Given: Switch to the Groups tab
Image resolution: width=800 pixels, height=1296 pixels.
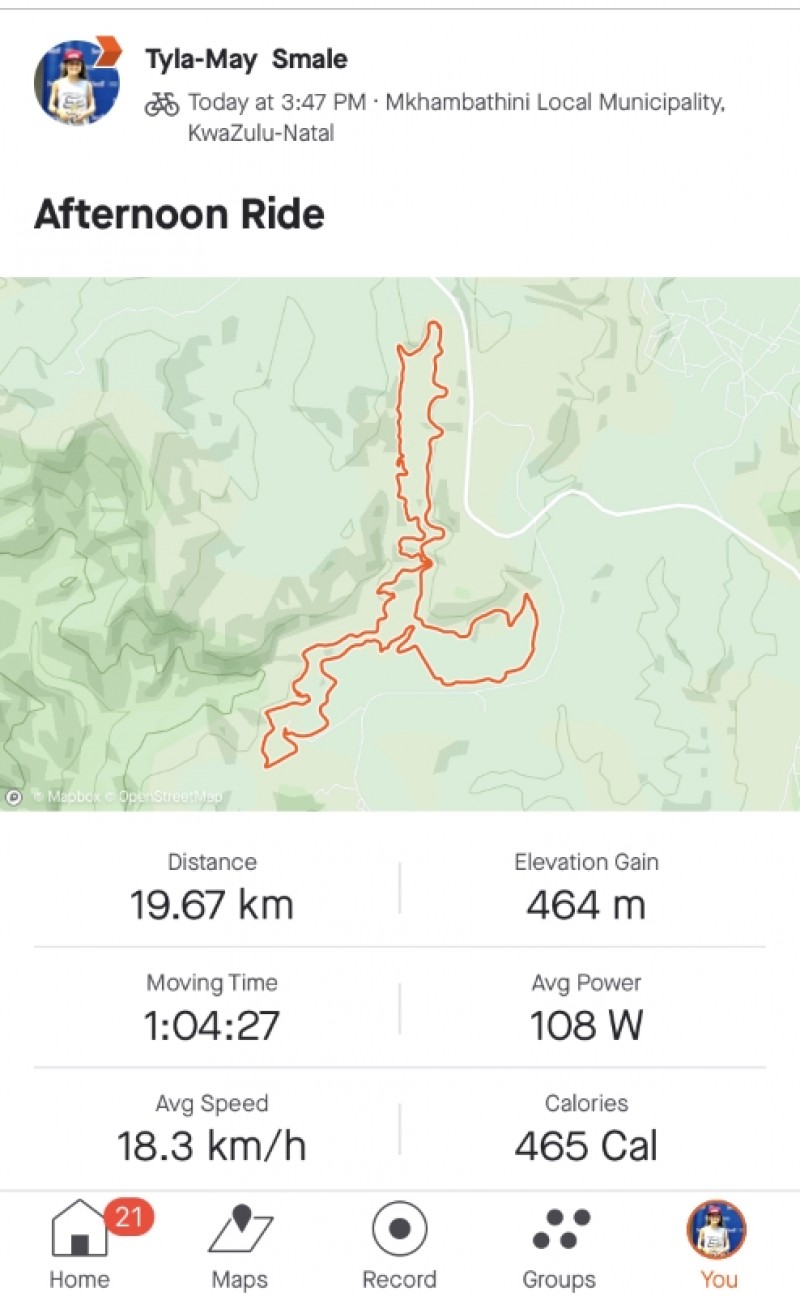Looking at the screenshot, I should [x=559, y=1246].
